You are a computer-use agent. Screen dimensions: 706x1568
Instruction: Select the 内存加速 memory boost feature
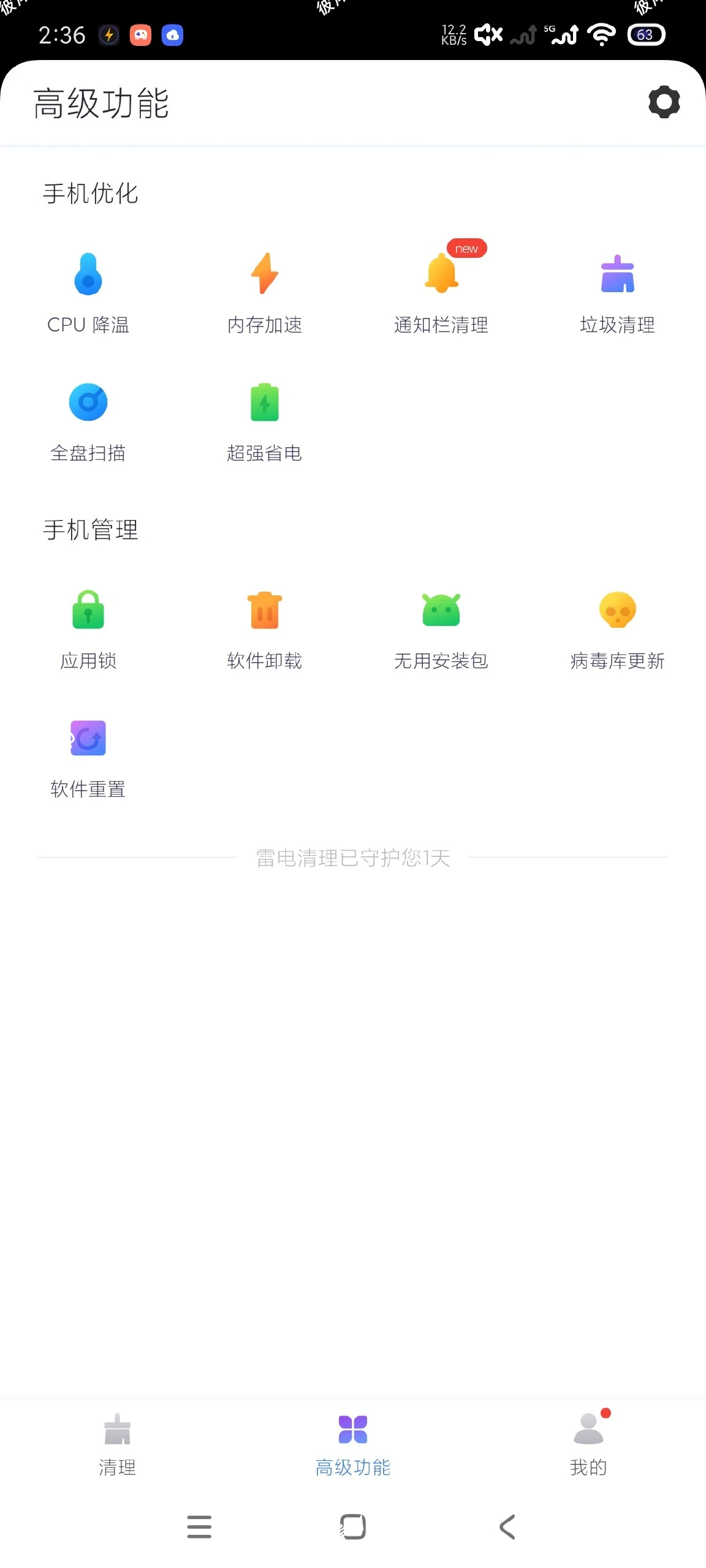tap(265, 291)
